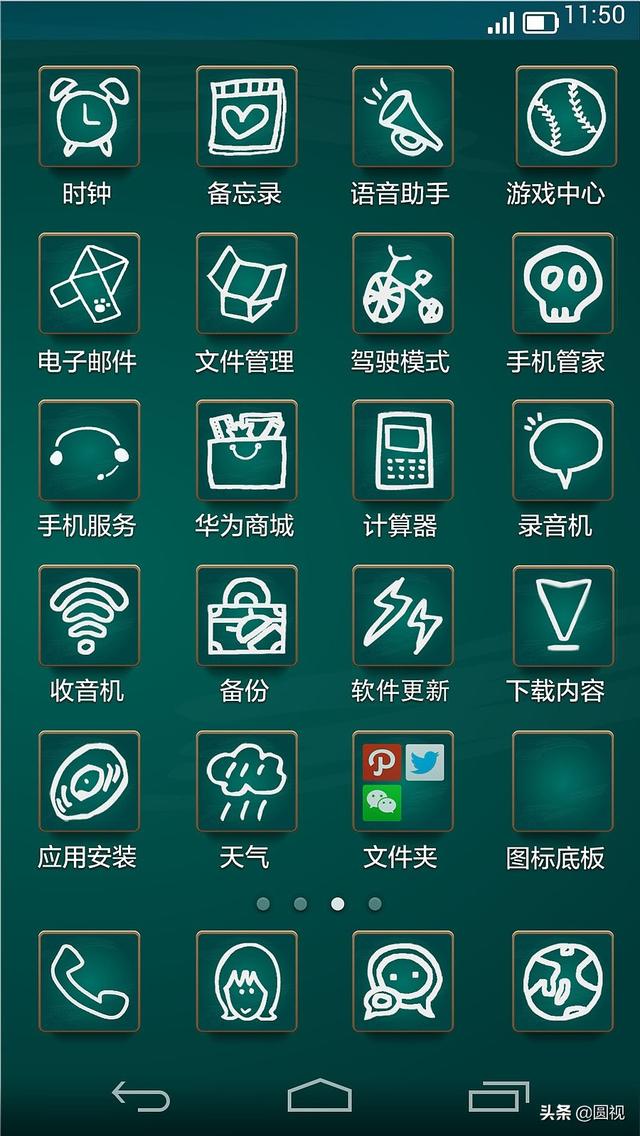Open the globe browser icon in dock
This screenshot has height=1136, width=640.
(561, 981)
